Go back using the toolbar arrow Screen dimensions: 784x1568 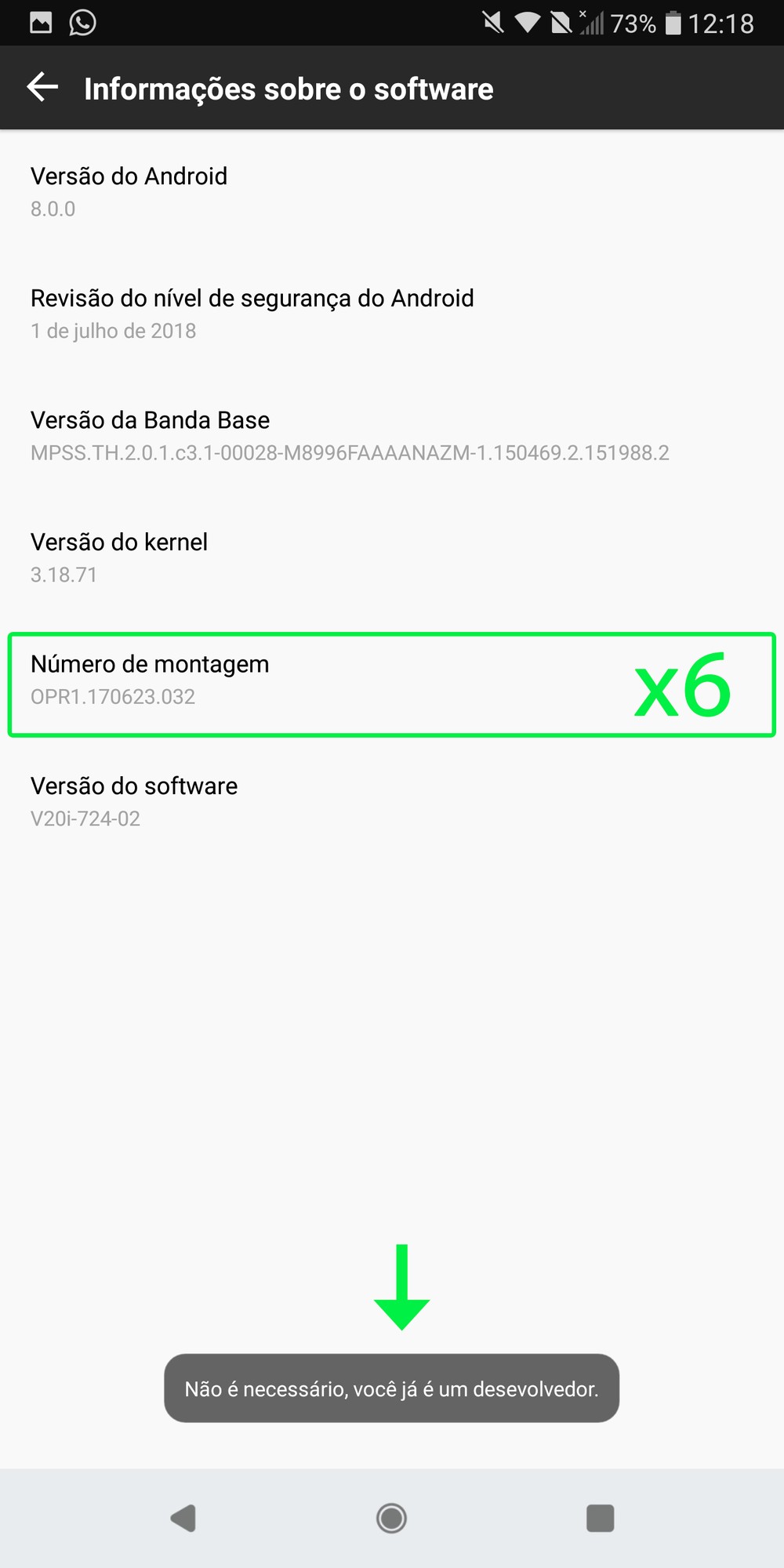[42, 87]
